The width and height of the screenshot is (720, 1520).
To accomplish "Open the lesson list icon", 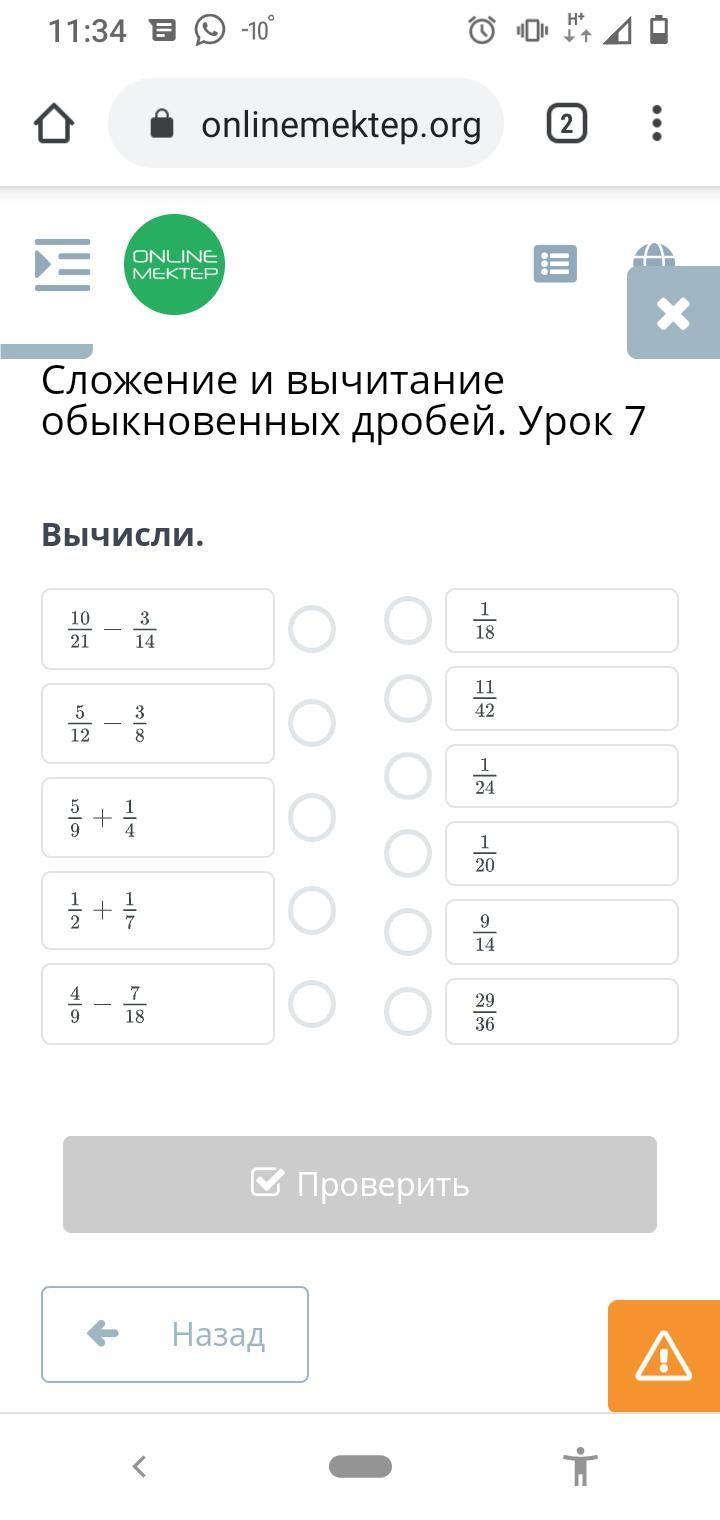I will (x=555, y=264).
